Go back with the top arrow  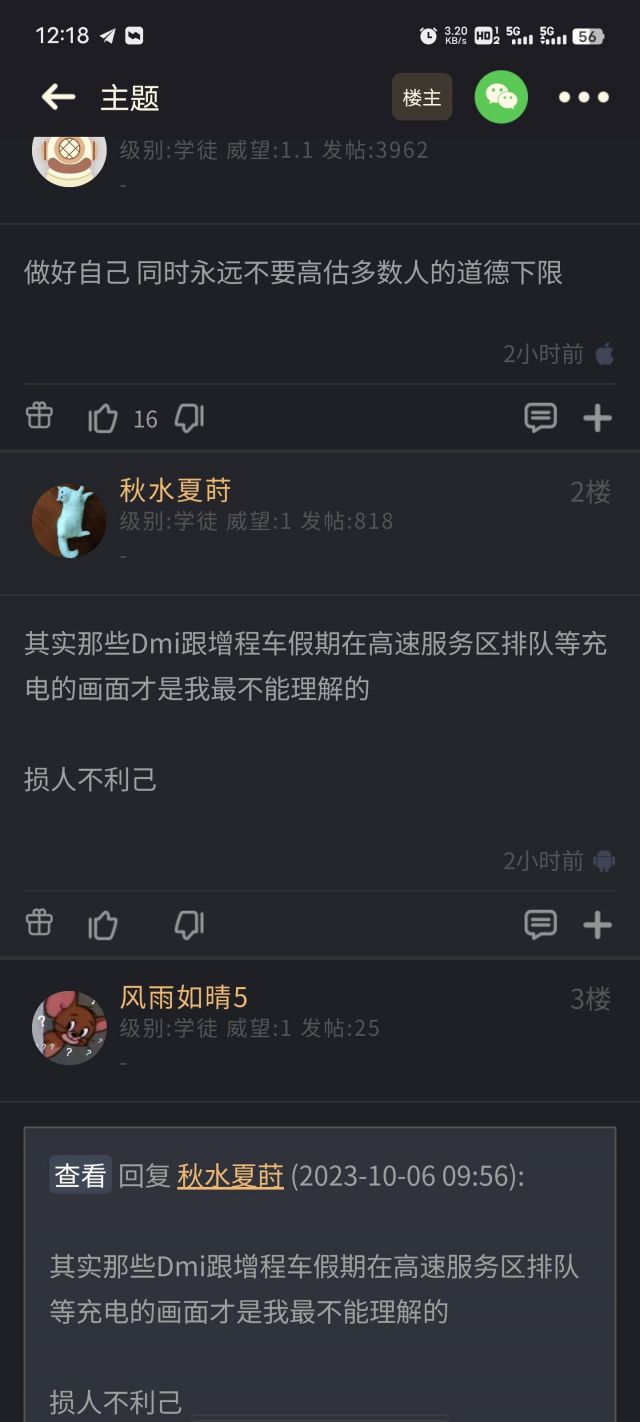pyautogui.click(x=58, y=97)
